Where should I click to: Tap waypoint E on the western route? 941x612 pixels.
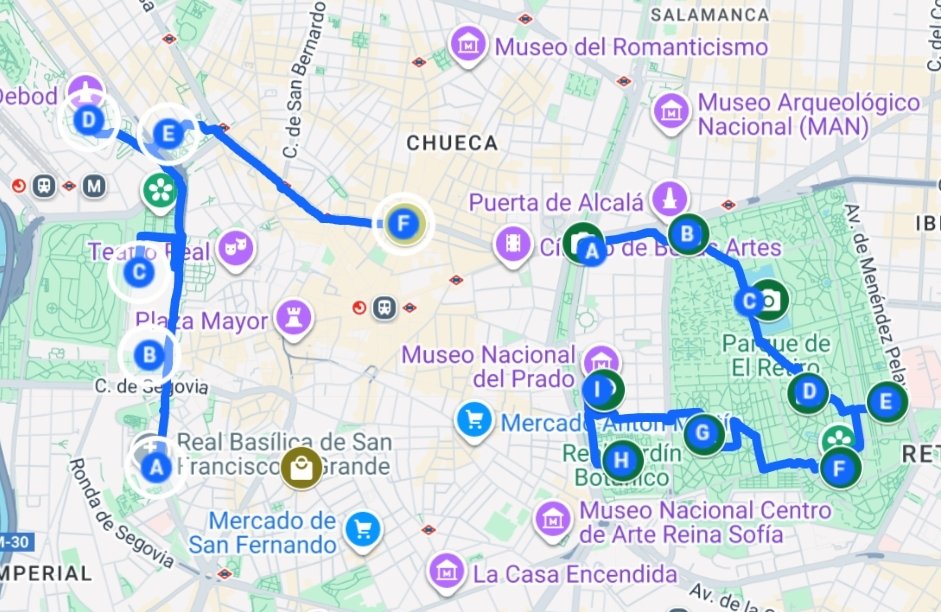click(168, 133)
